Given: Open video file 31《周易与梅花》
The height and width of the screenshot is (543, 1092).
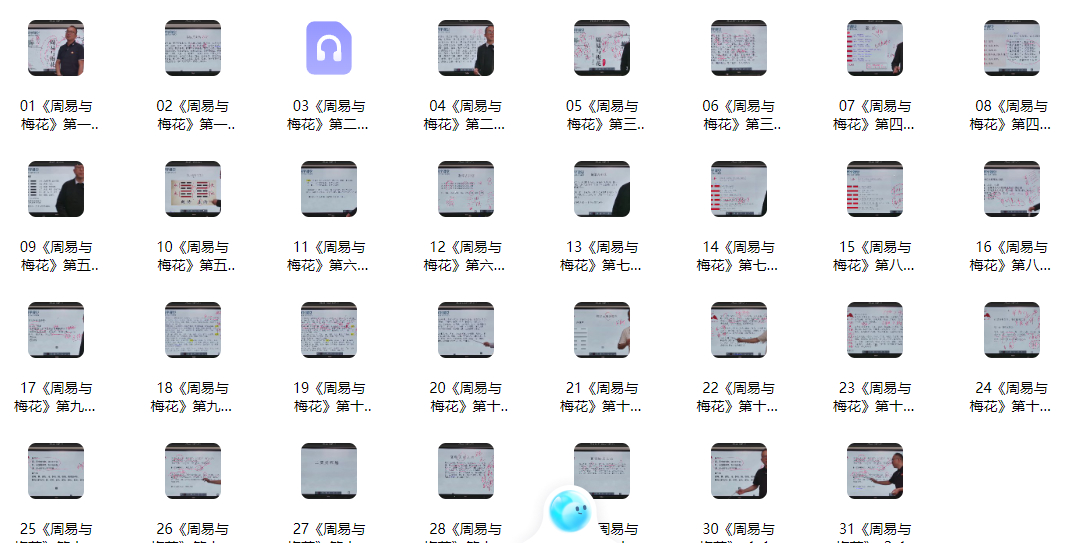Looking at the screenshot, I should (x=875, y=471).
